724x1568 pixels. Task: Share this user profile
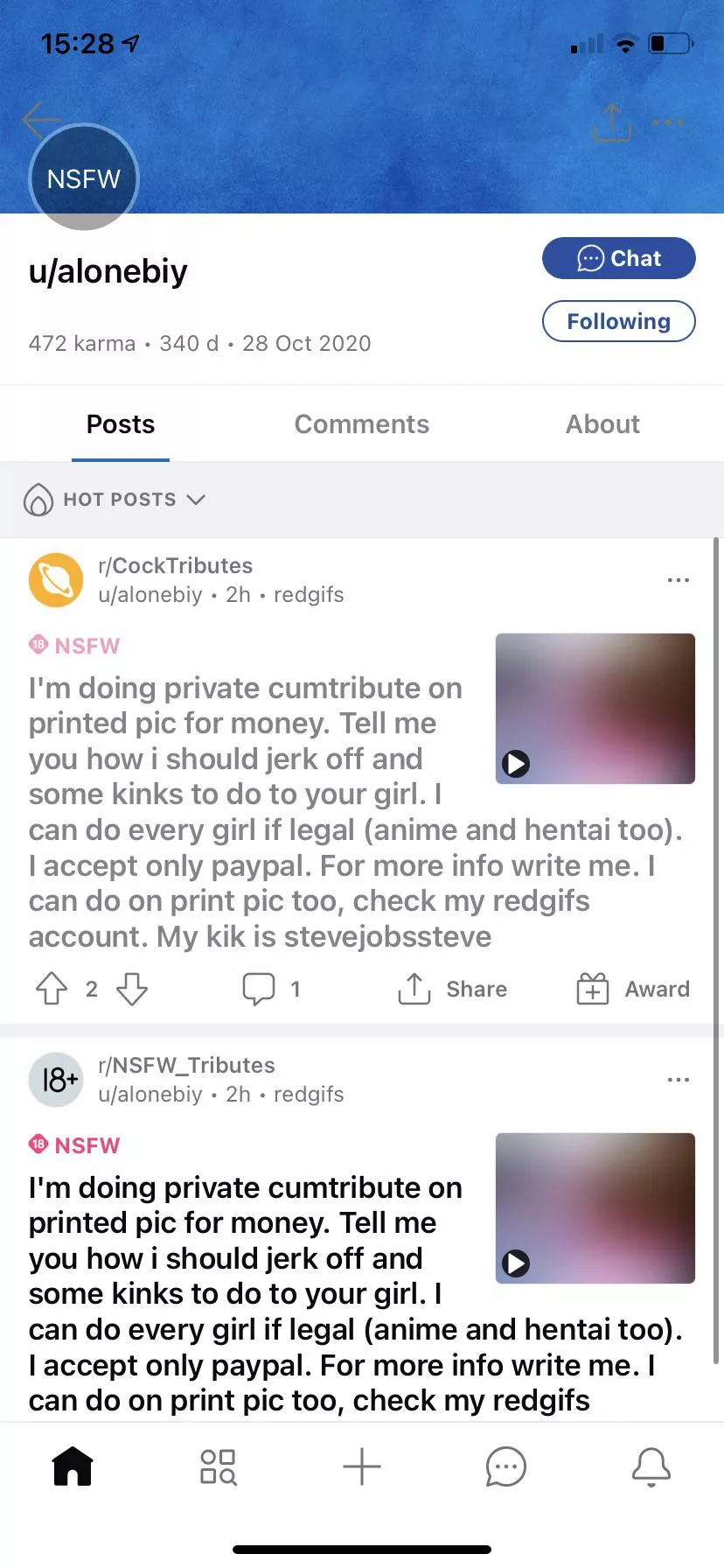coord(611,122)
